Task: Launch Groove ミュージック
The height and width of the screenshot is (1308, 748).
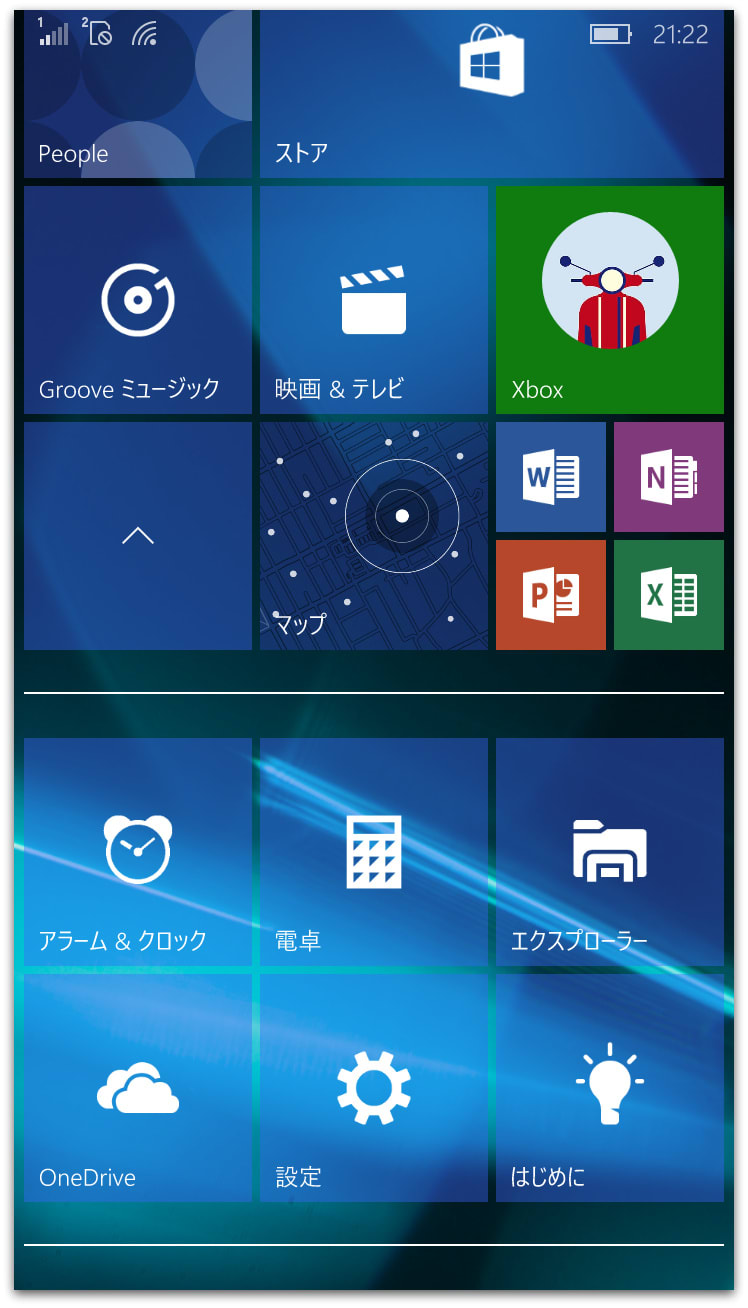Action: click(137, 300)
